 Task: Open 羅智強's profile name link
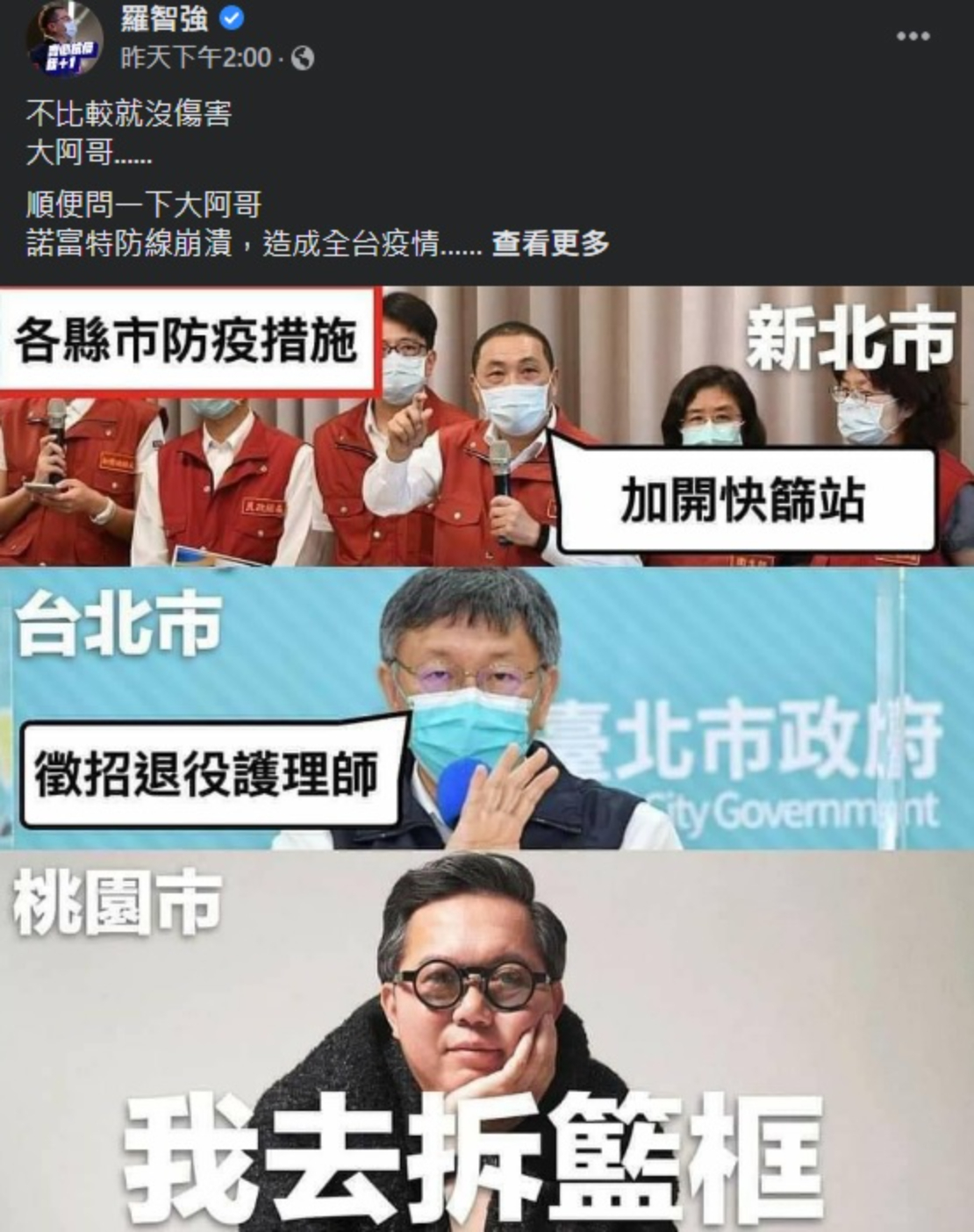(163, 18)
